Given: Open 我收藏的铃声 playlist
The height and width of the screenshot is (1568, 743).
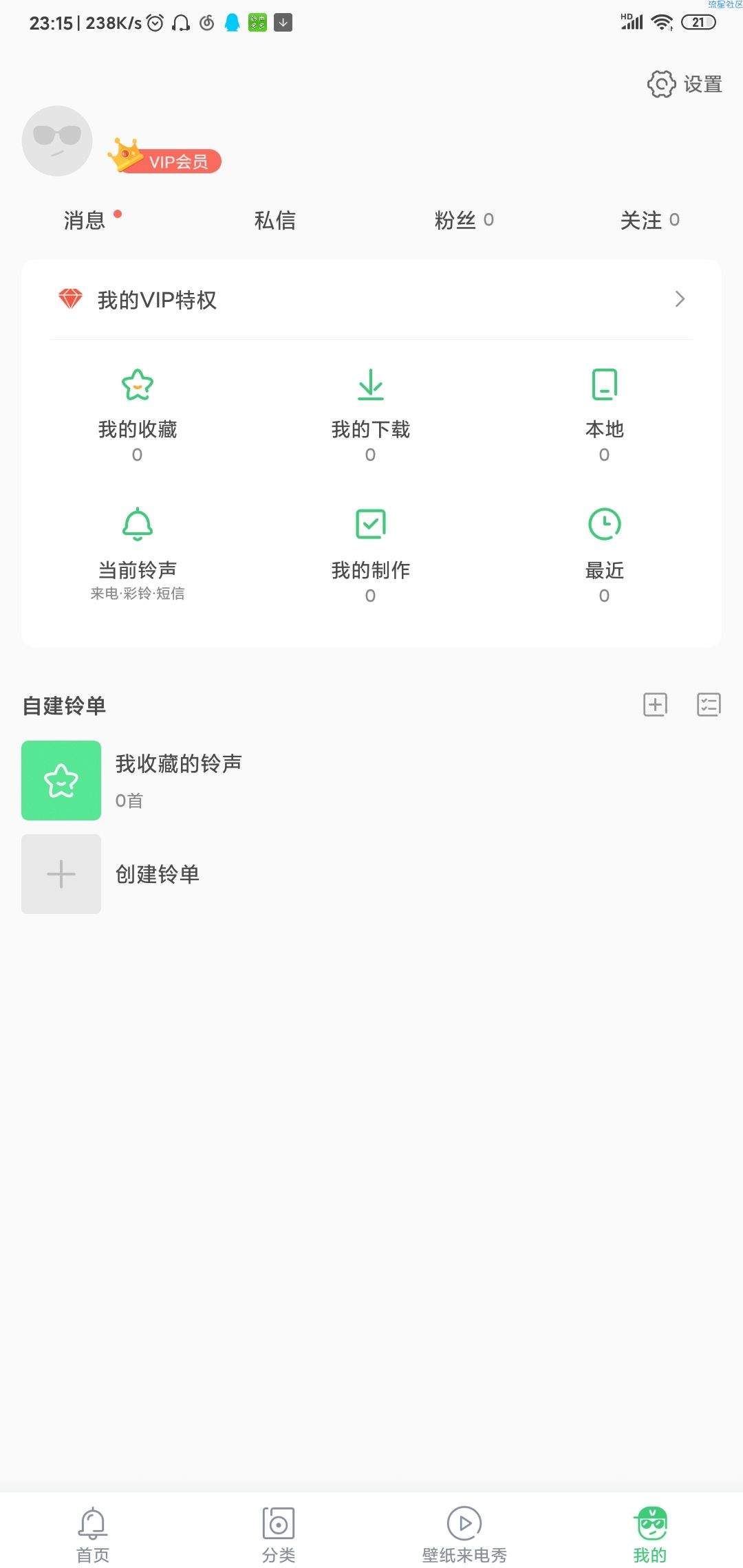Looking at the screenshot, I should point(371,781).
